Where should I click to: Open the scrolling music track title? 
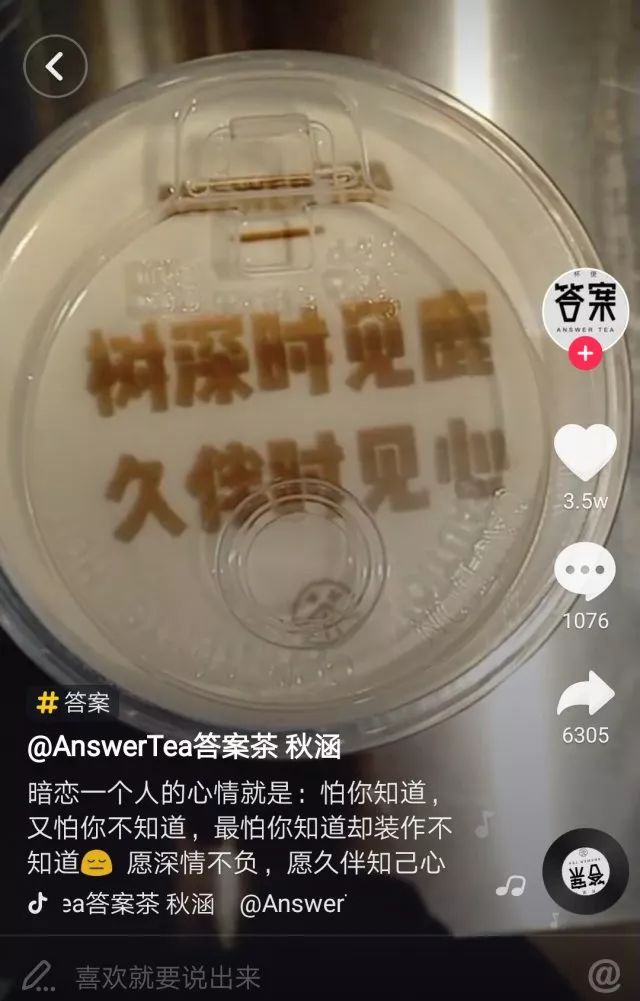(190, 903)
